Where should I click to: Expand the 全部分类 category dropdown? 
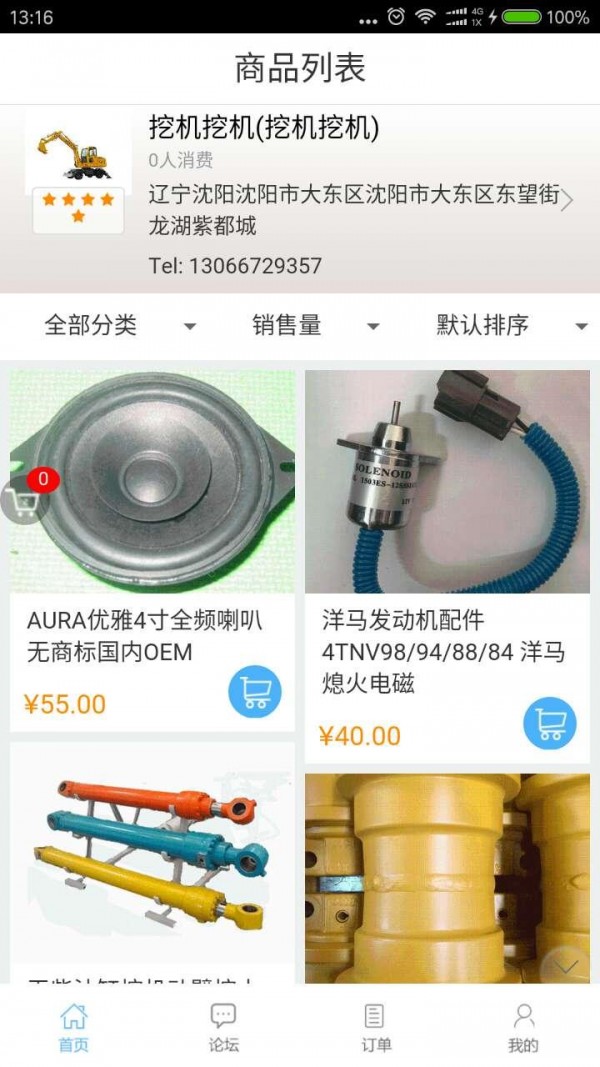[120, 325]
